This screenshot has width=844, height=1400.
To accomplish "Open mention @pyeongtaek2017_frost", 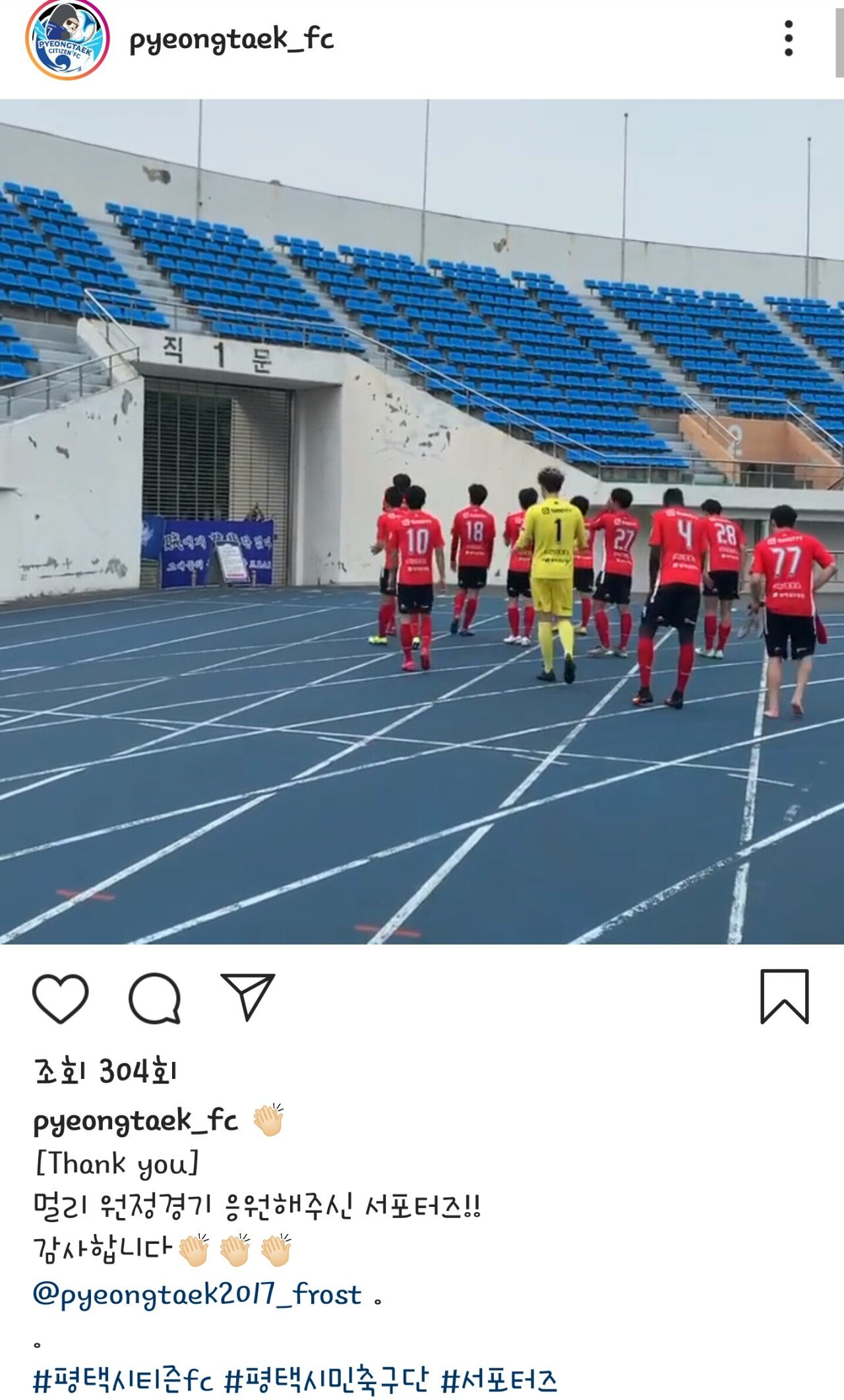I will point(197,1295).
